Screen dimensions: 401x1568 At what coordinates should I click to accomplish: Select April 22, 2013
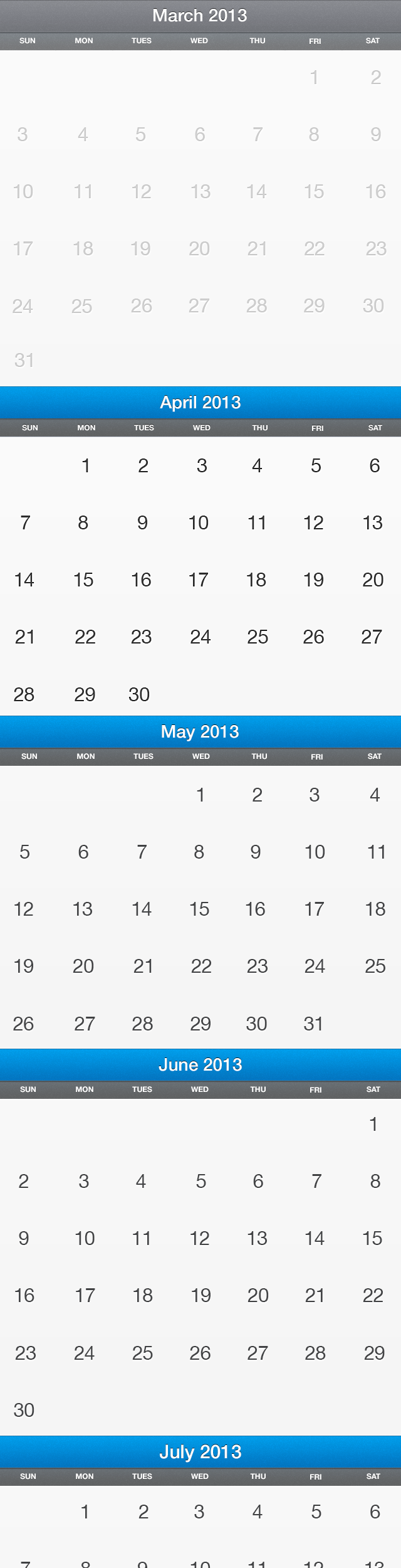point(85,637)
